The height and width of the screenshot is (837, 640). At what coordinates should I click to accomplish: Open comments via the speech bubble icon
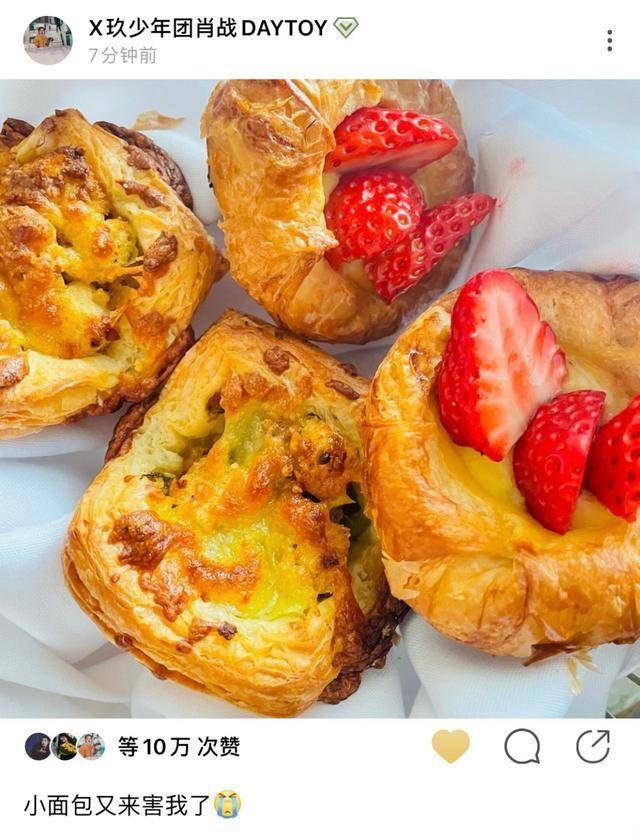[x=522, y=746]
